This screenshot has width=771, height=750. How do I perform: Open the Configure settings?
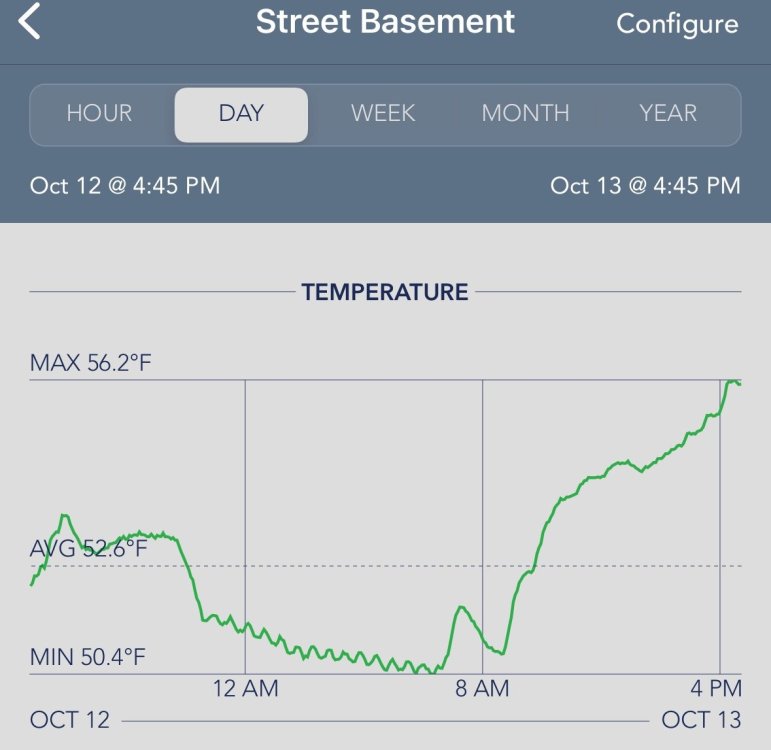(x=677, y=23)
